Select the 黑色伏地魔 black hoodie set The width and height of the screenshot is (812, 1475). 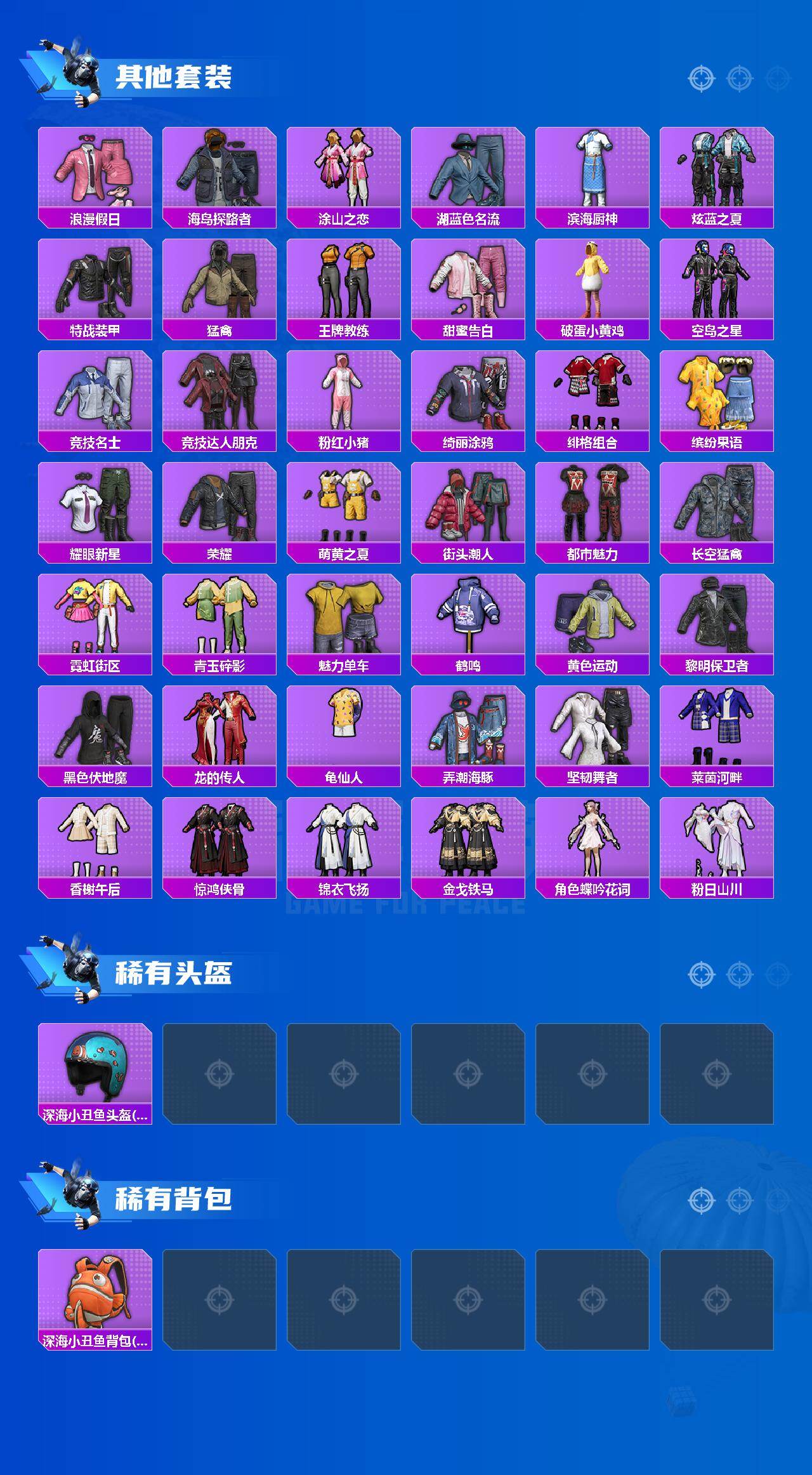point(94,727)
